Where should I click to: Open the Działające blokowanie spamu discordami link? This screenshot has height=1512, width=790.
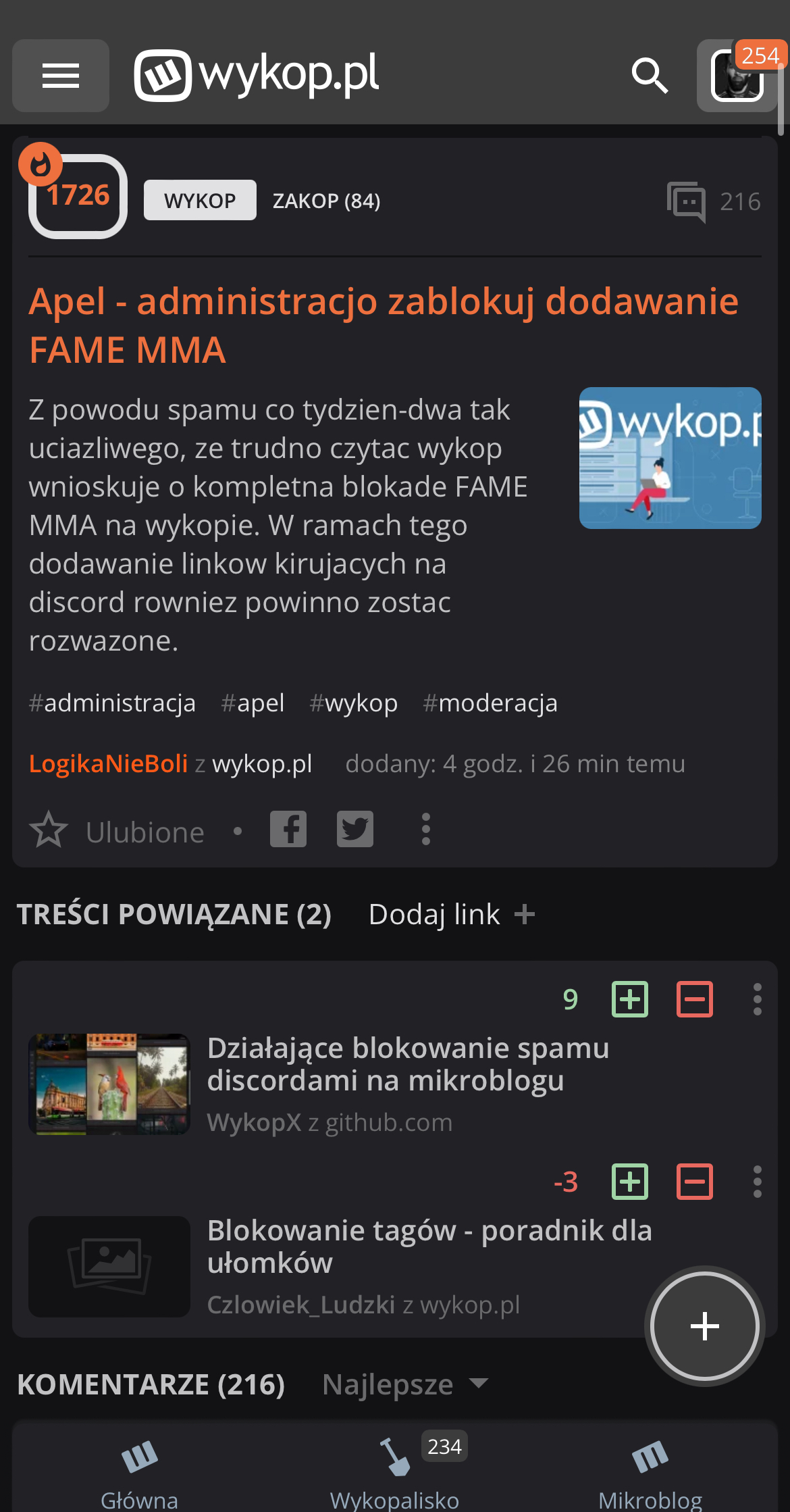click(x=408, y=1063)
